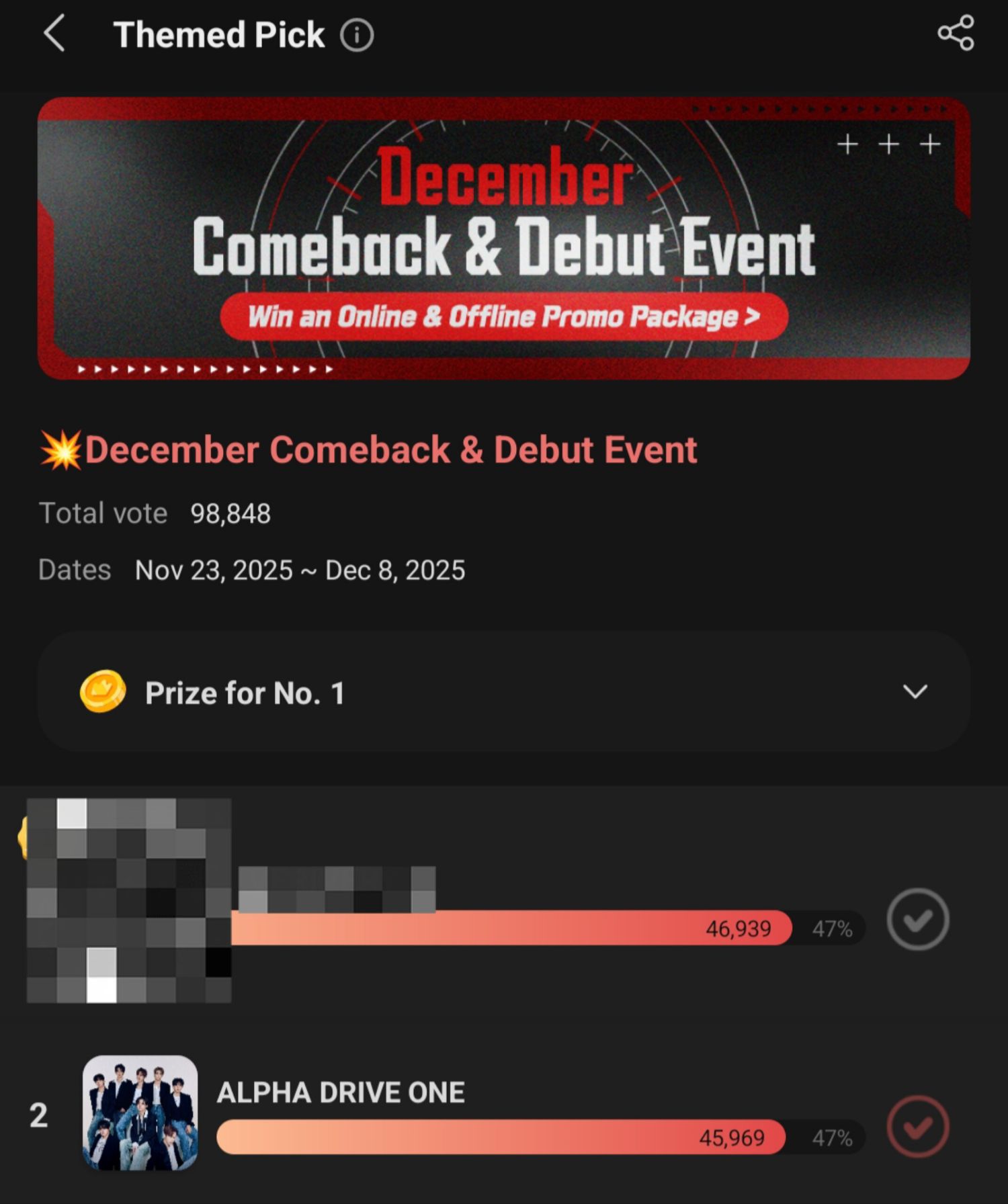Open the ALPHA DRIVE ONE group photo
1008x1204 pixels.
[140, 1113]
